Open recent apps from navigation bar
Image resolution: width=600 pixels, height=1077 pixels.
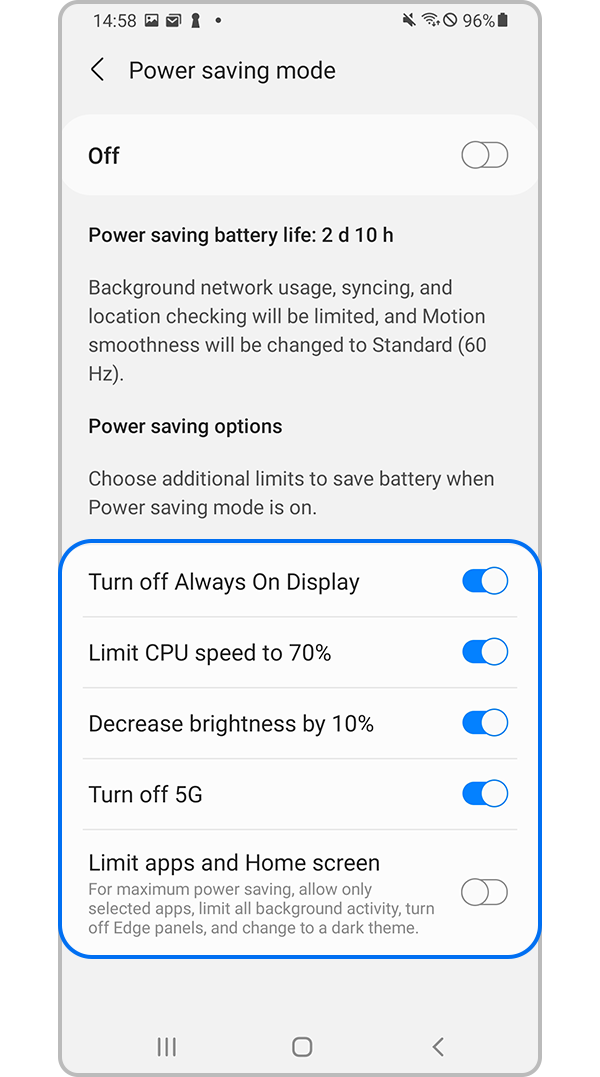tap(166, 1047)
